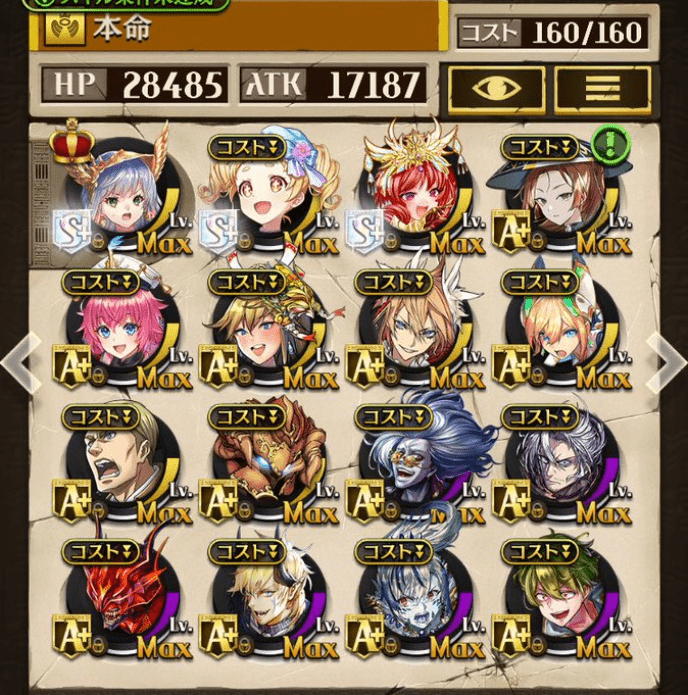Open cost dropdown on the green-haired character

pos(540,551)
